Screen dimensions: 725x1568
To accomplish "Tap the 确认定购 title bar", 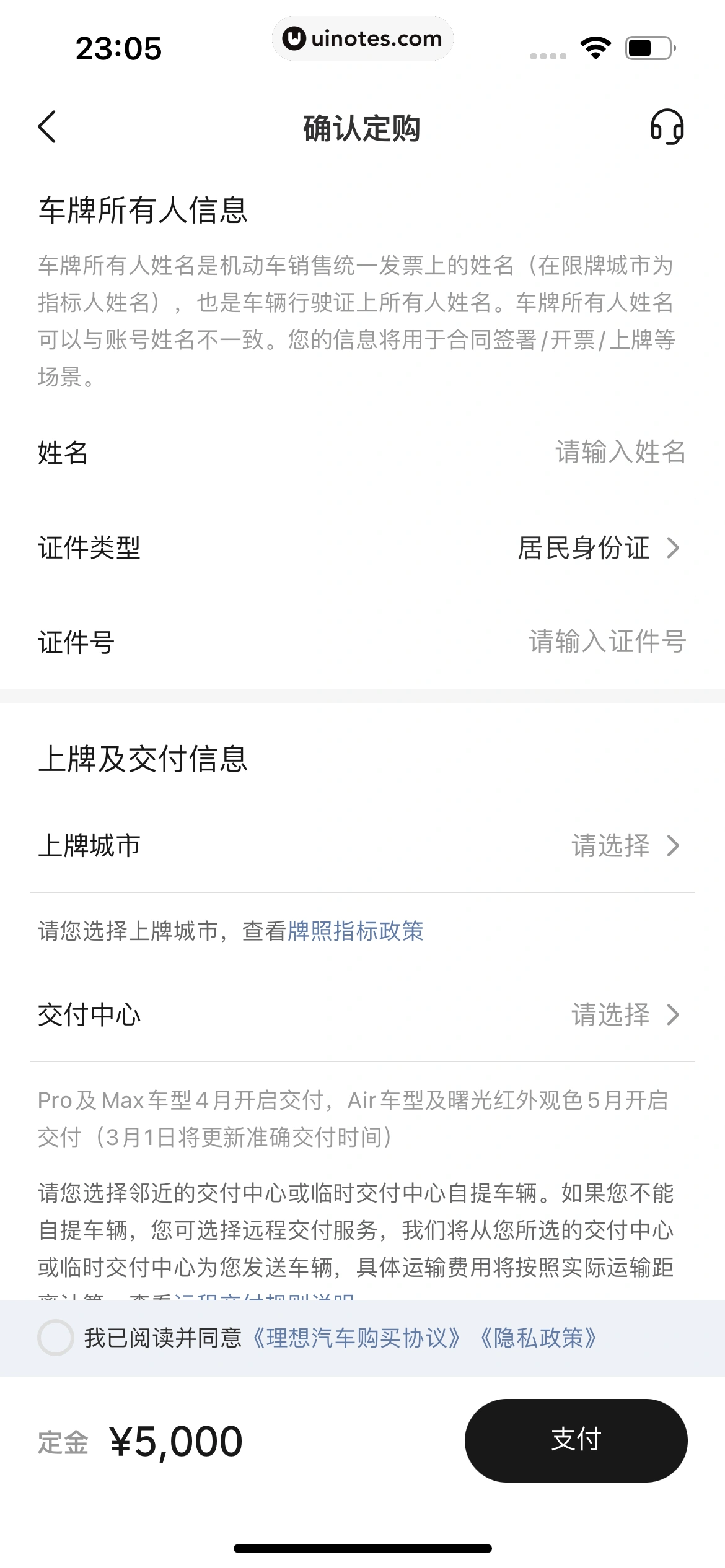I will point(362,128).
